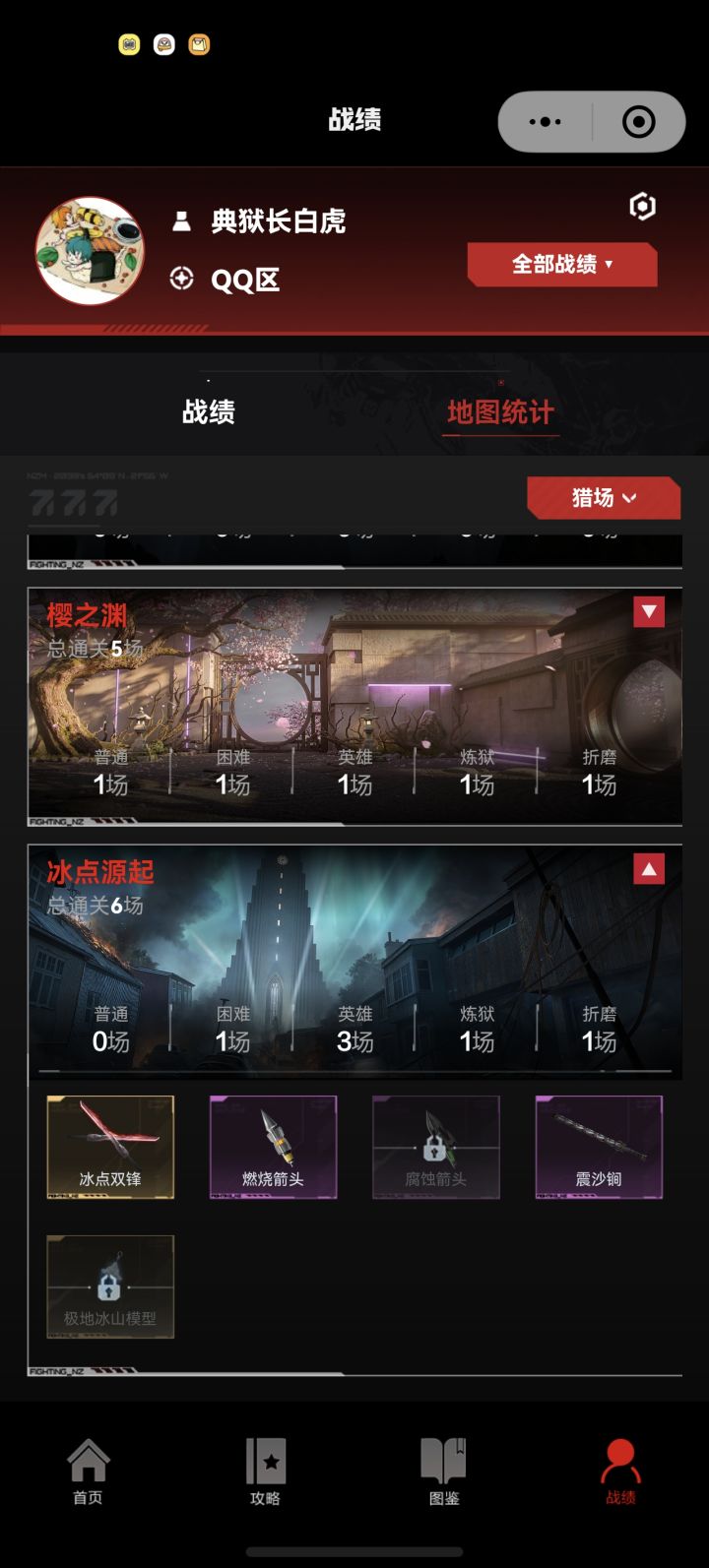Screen dimensions: 709x1568
Task: Collapse the 樱之渊 map card details
Action: pyautogui.click(x=647, y=612)
